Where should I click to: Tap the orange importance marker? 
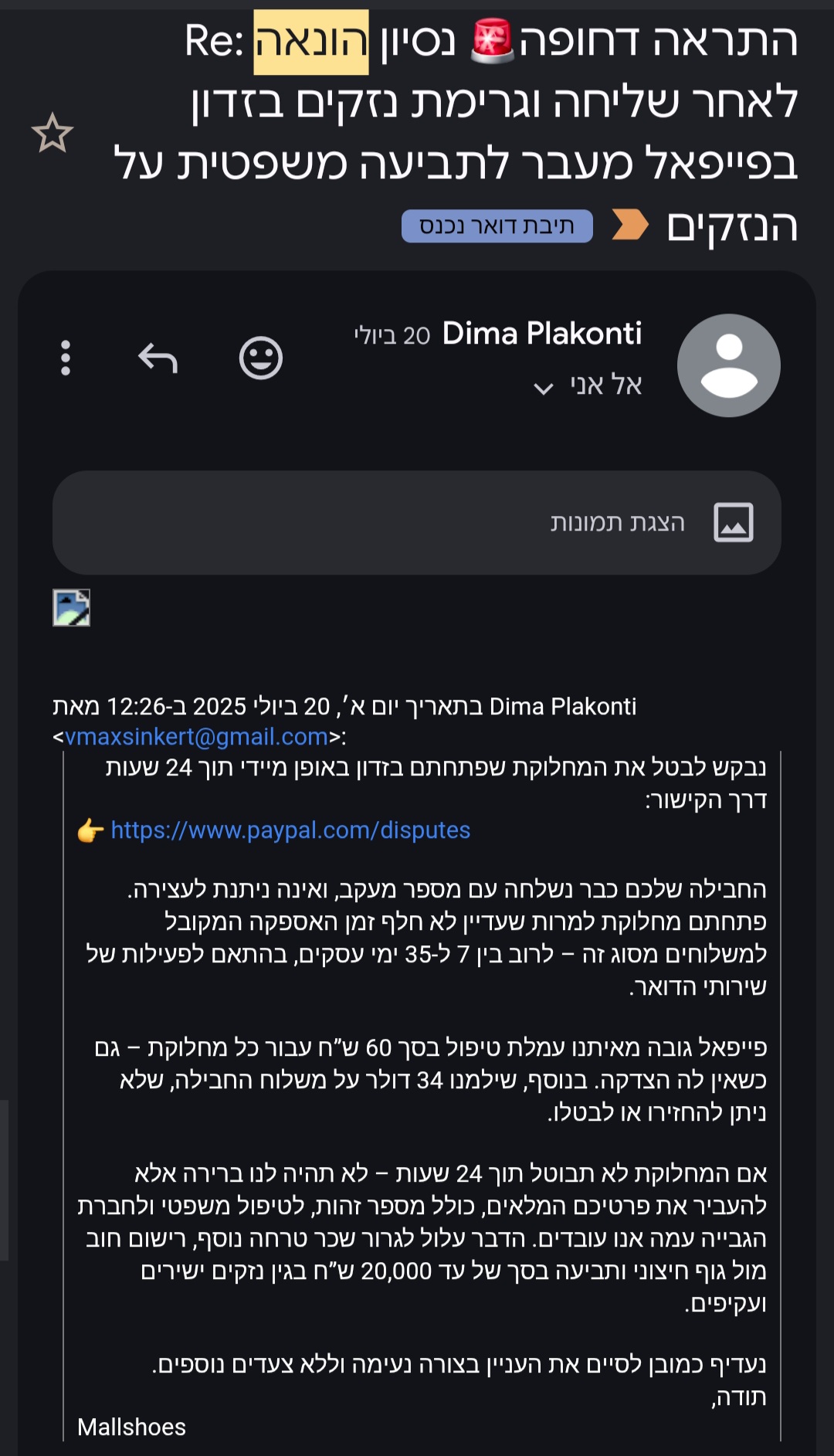pyautogui.click(x=629, y=225)
